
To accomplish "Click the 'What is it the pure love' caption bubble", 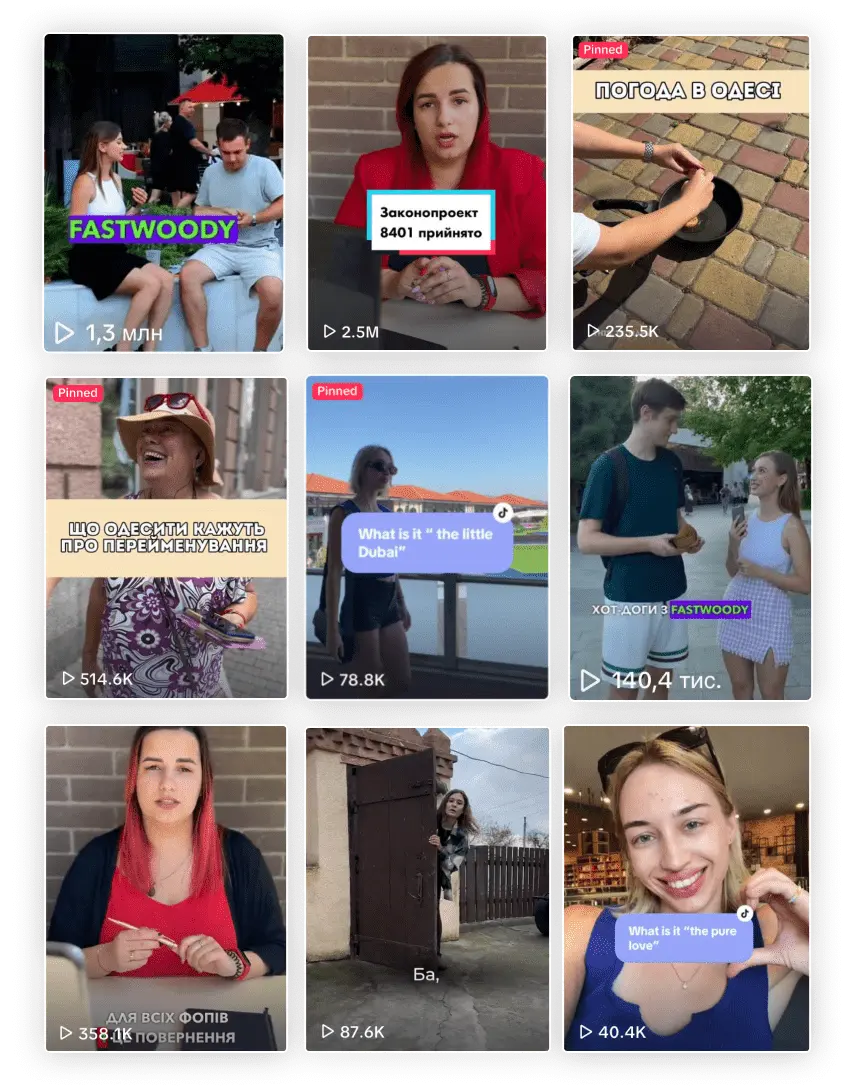I will coord(681,935).
